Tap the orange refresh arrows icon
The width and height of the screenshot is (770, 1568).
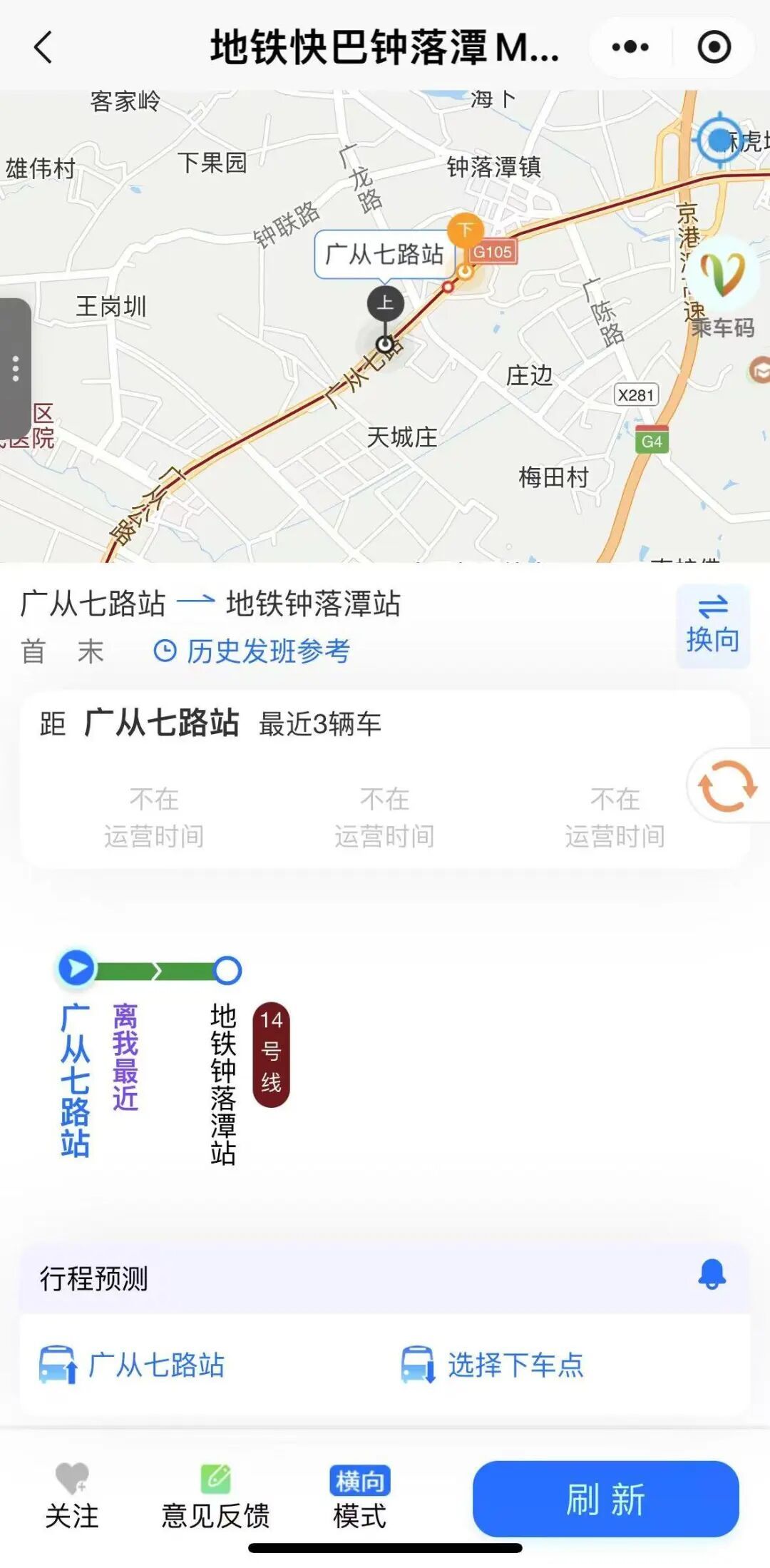(727, 785)
